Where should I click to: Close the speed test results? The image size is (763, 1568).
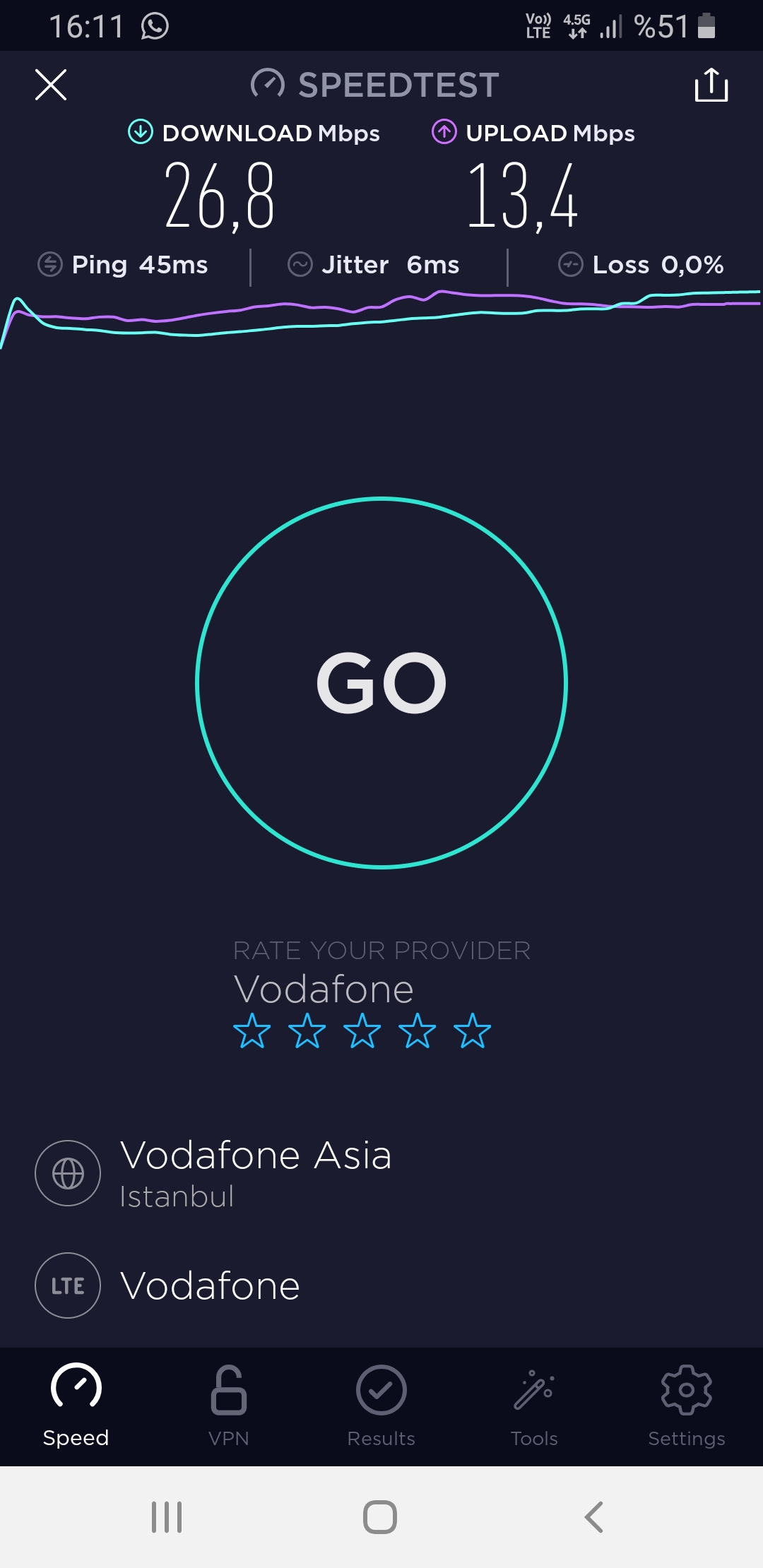coord(51,85)
